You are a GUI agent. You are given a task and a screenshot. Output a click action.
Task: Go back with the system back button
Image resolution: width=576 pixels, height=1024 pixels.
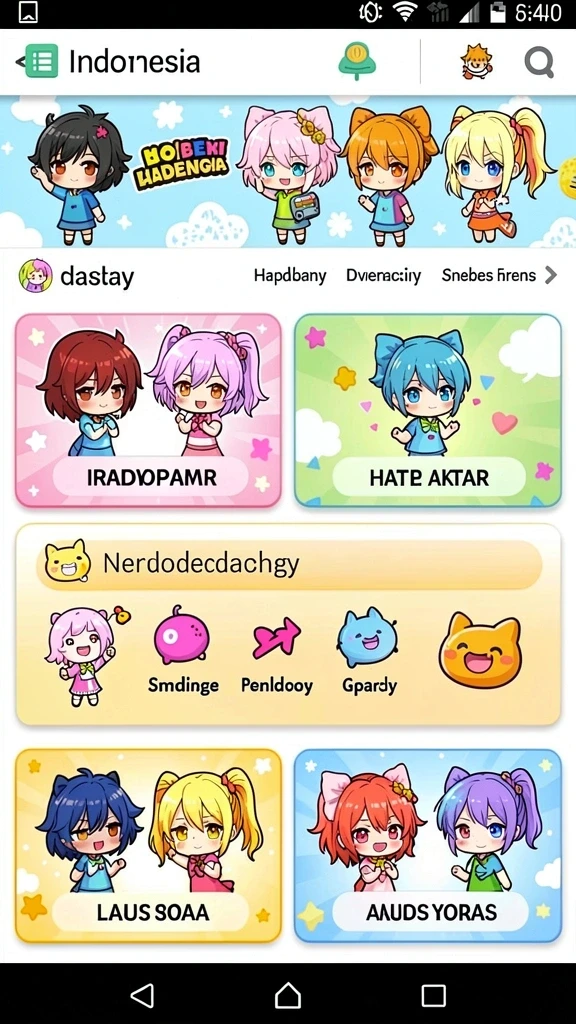coord(142,995)
